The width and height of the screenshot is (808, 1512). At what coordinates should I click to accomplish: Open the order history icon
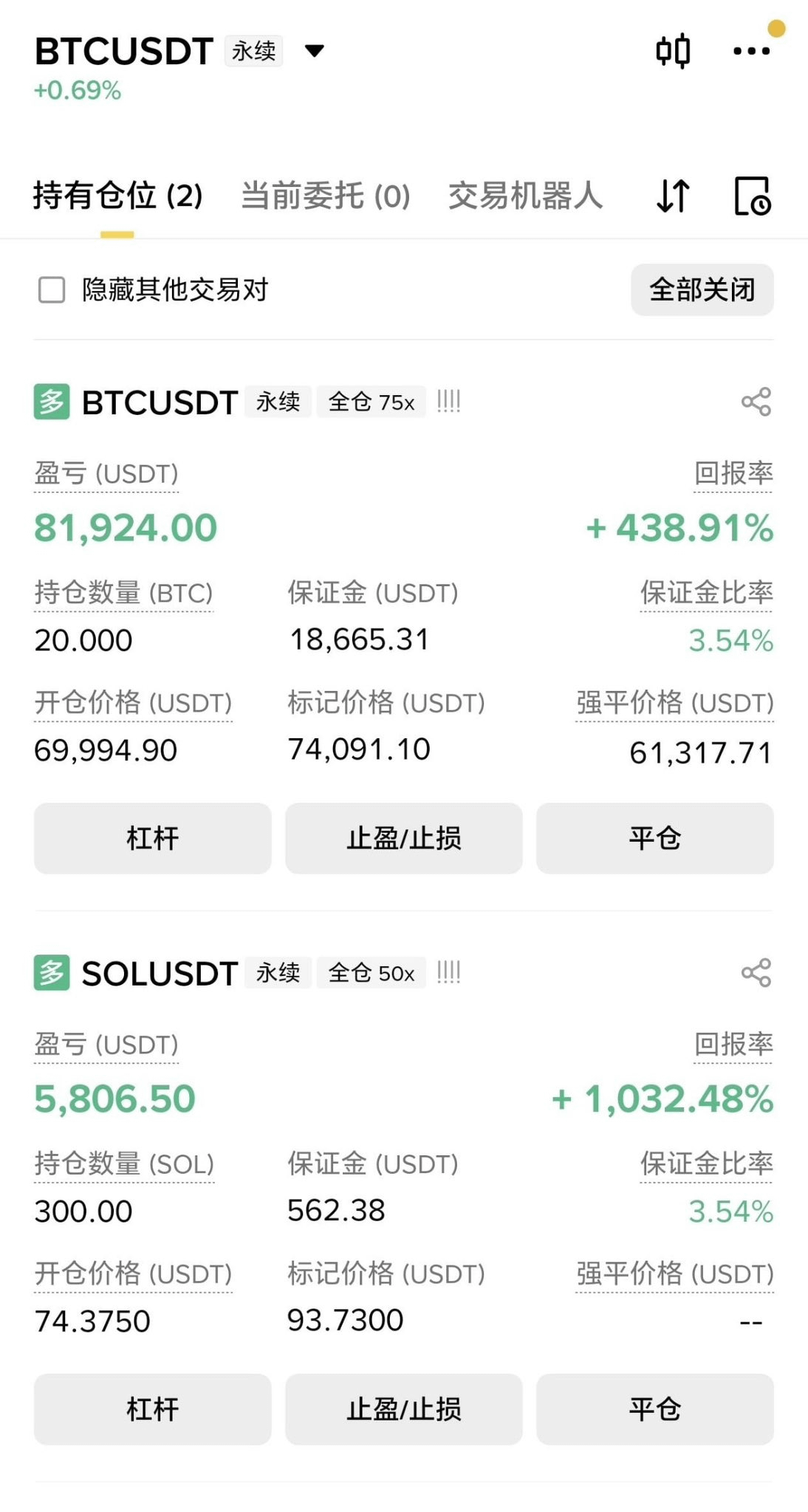[x=753, y=196]
